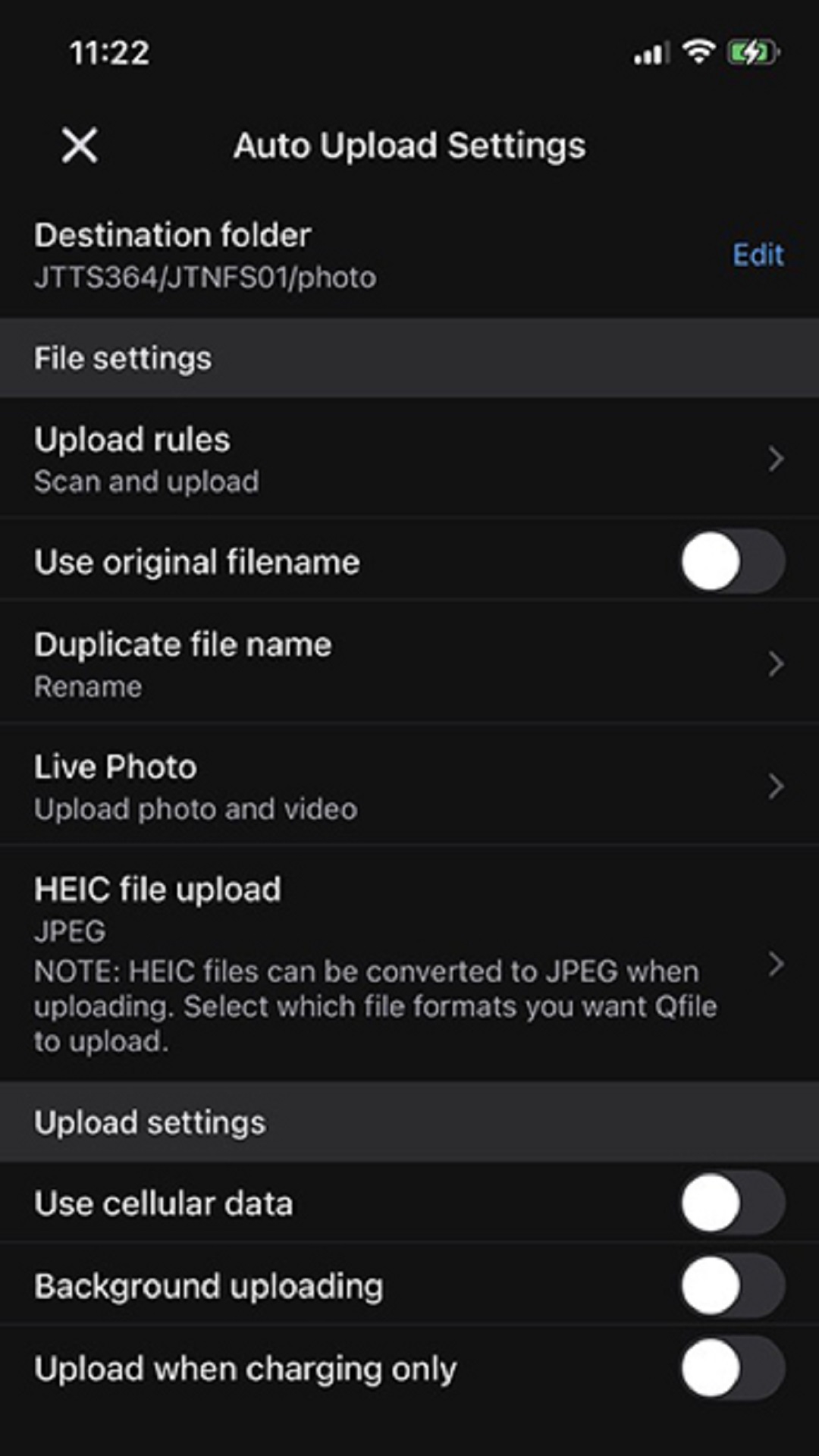Open Upload rules settings
The width and height of the screenshot is (819, 1456).
[409, 459]
